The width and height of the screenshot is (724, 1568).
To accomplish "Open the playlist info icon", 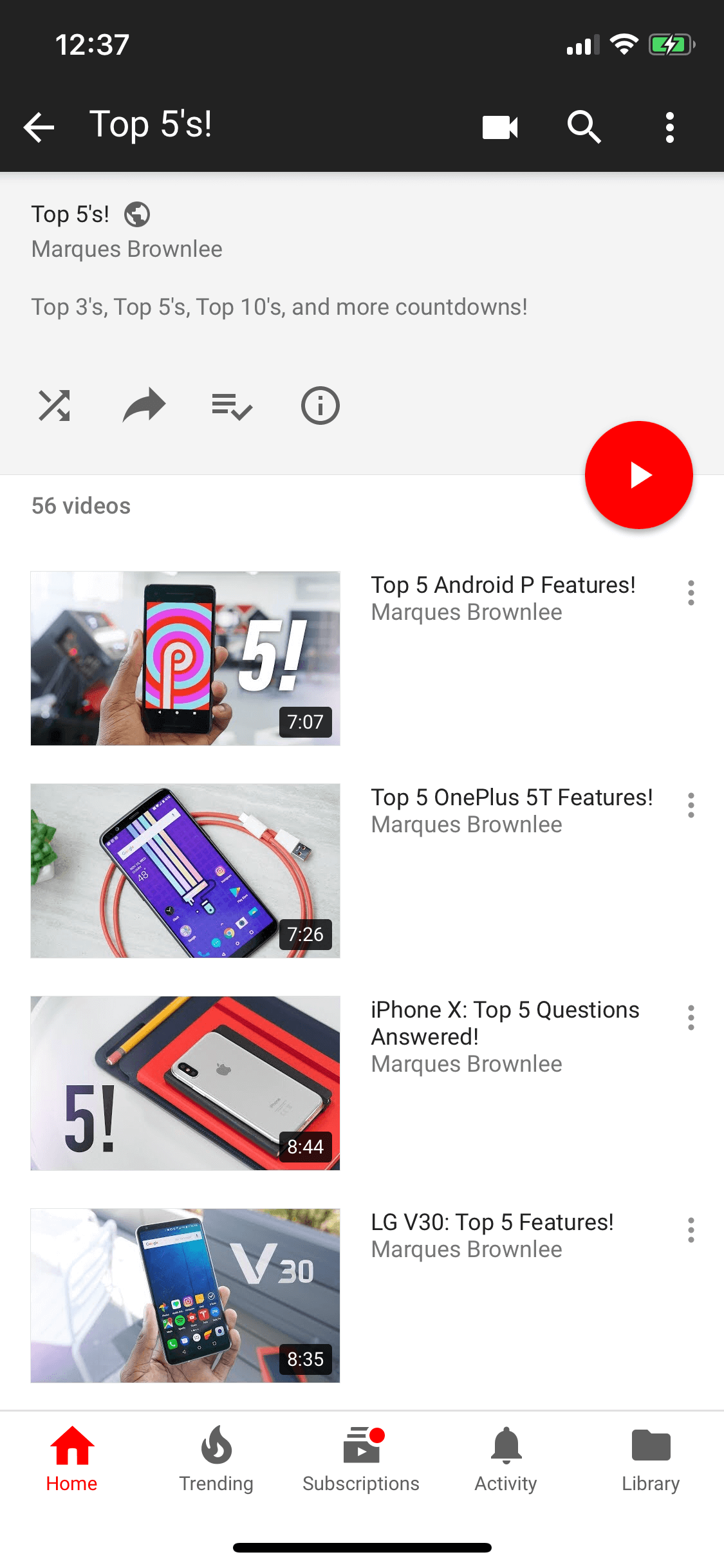I will tap(320, 406).
